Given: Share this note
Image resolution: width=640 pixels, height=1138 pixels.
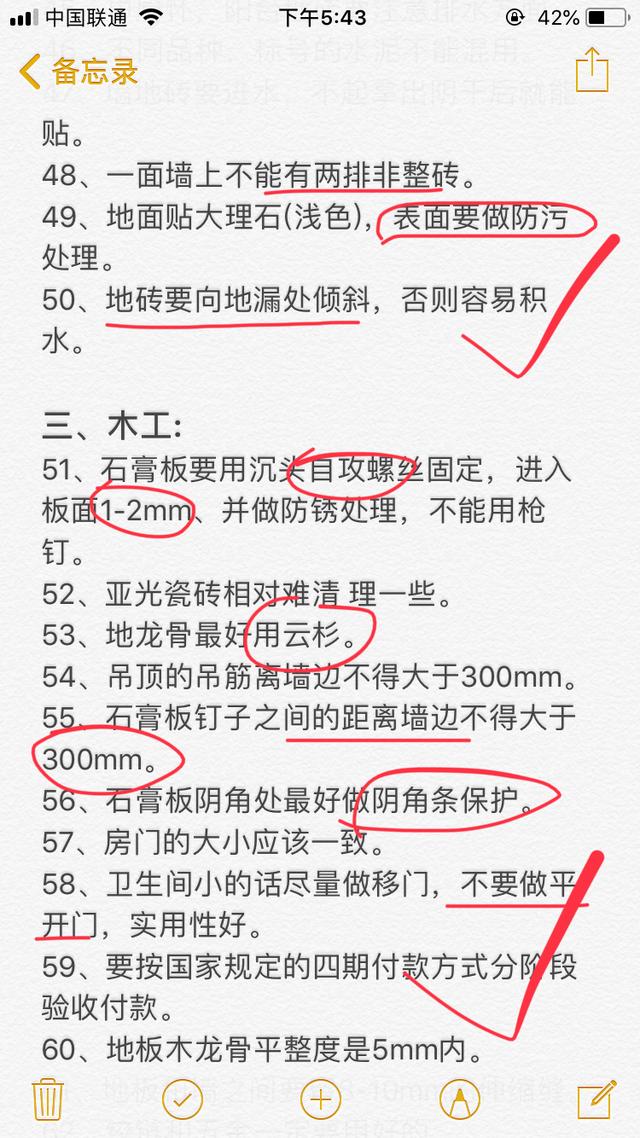Looking at the screenshot, I should coord(592,69).
